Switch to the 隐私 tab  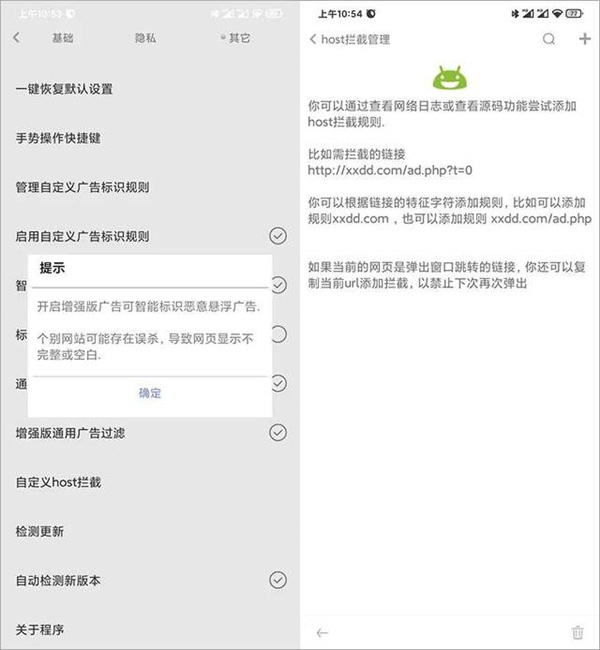click(146, 38)
